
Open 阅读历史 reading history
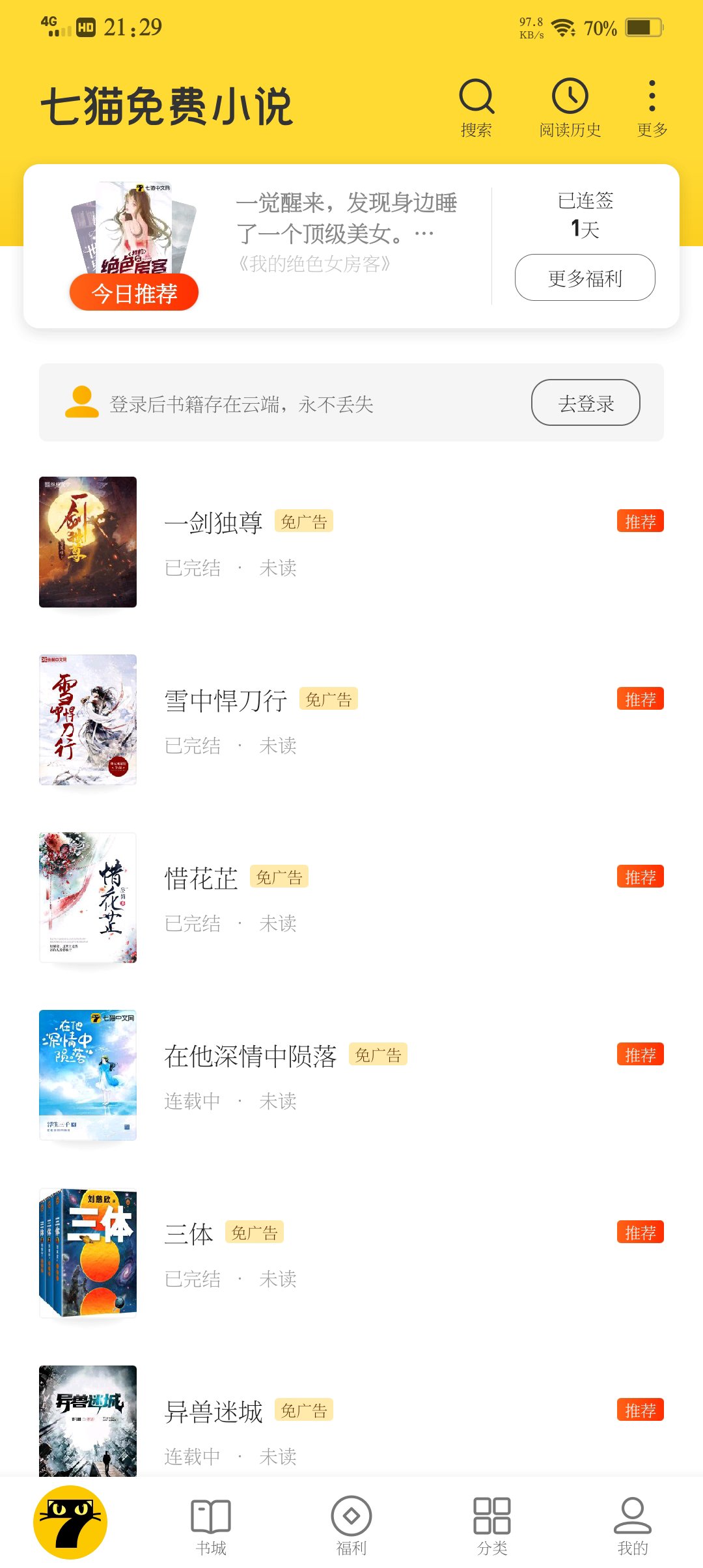tap(570, 107)
